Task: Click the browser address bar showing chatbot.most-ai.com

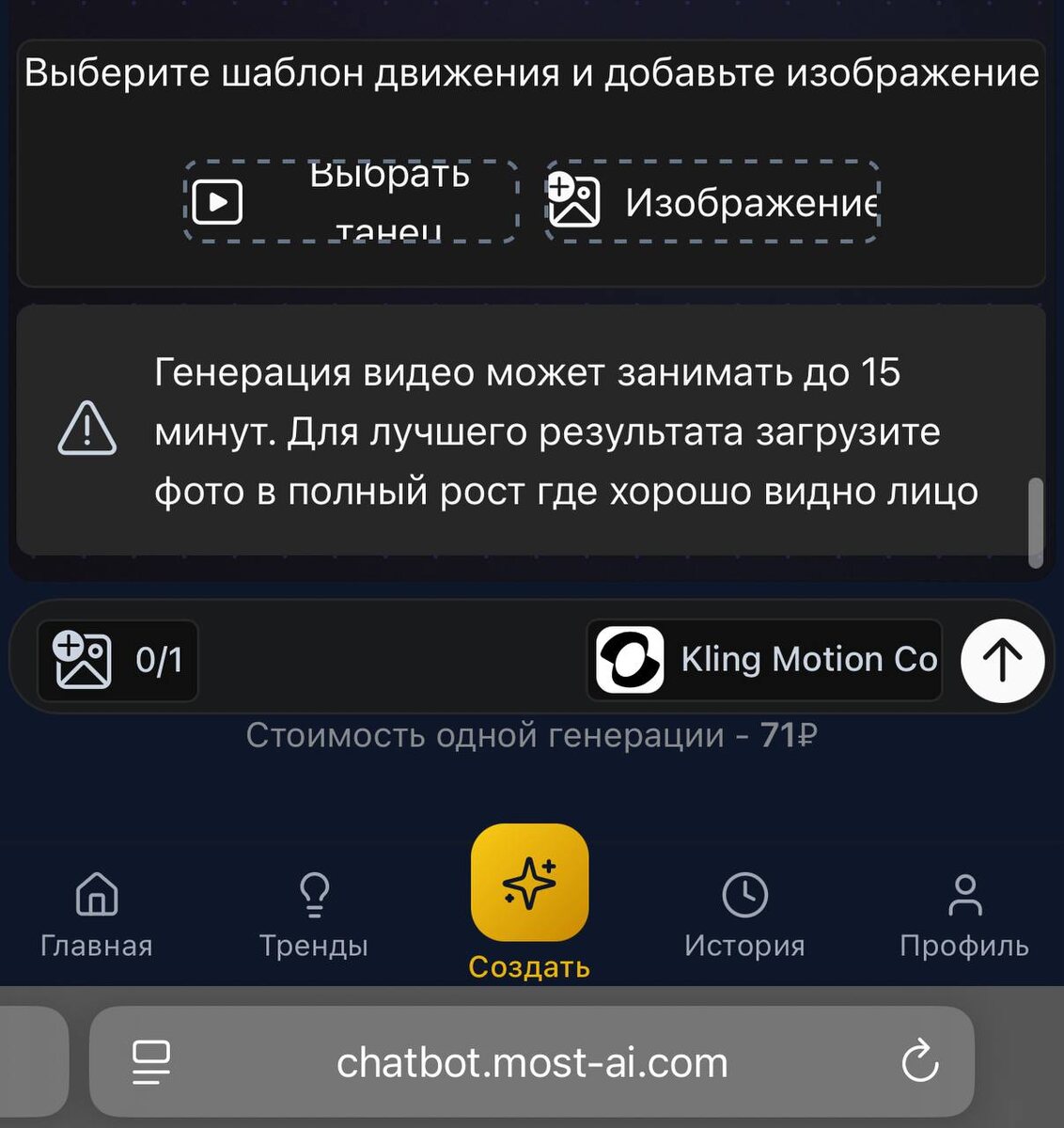Action: [x=532, y=1061]
